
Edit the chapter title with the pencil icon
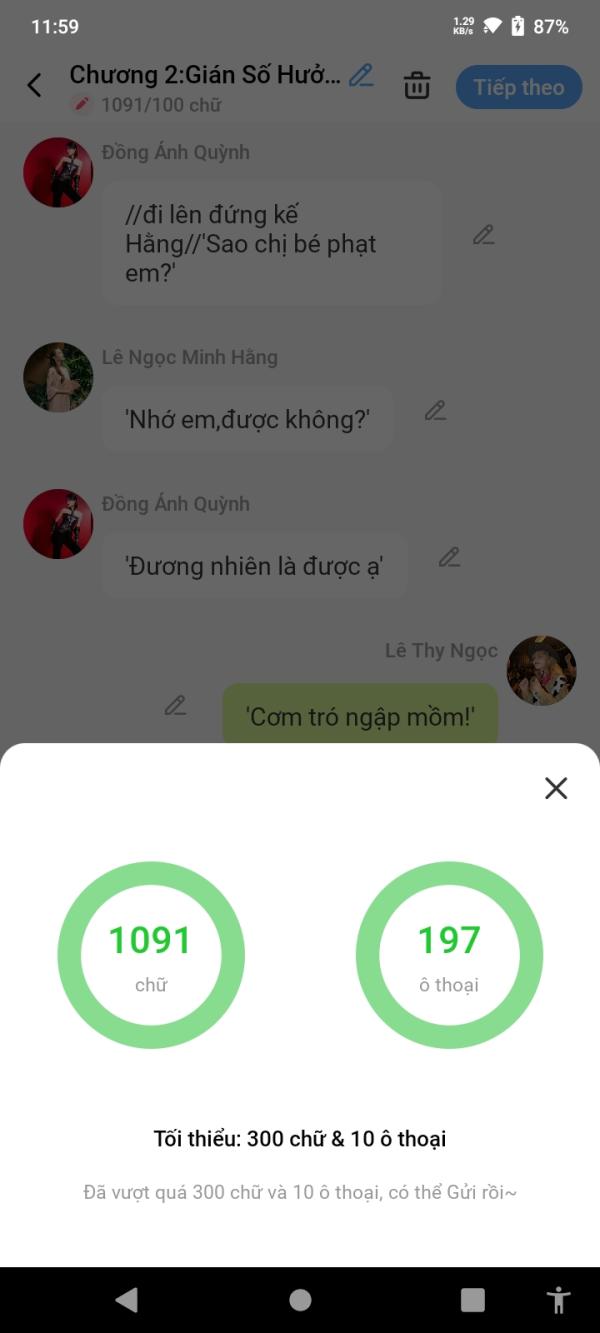tap(361, 76)
